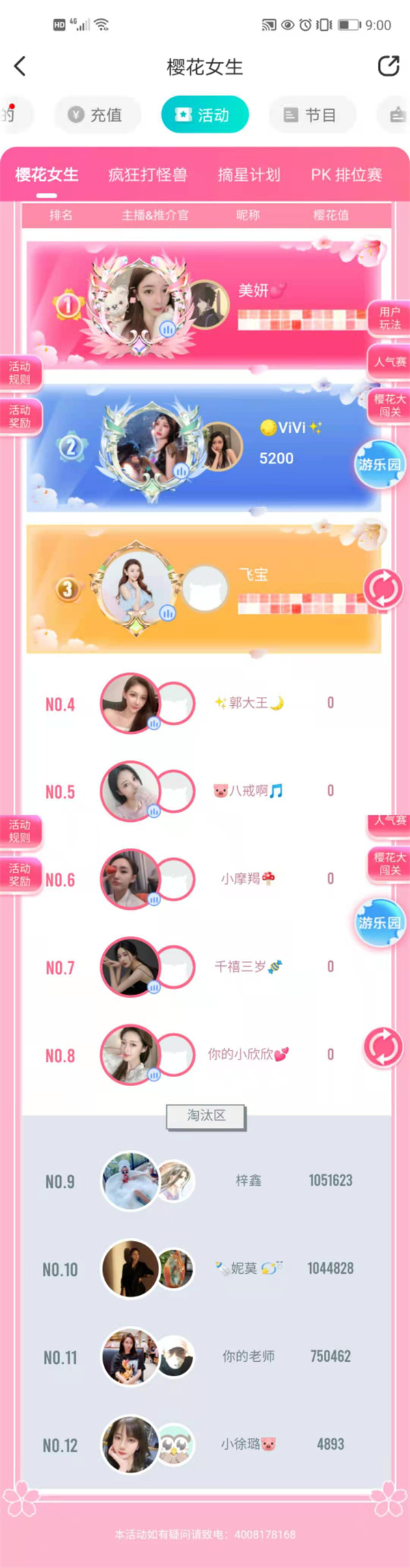Open NO.12 row 小徐璐

pos(205,1444)
